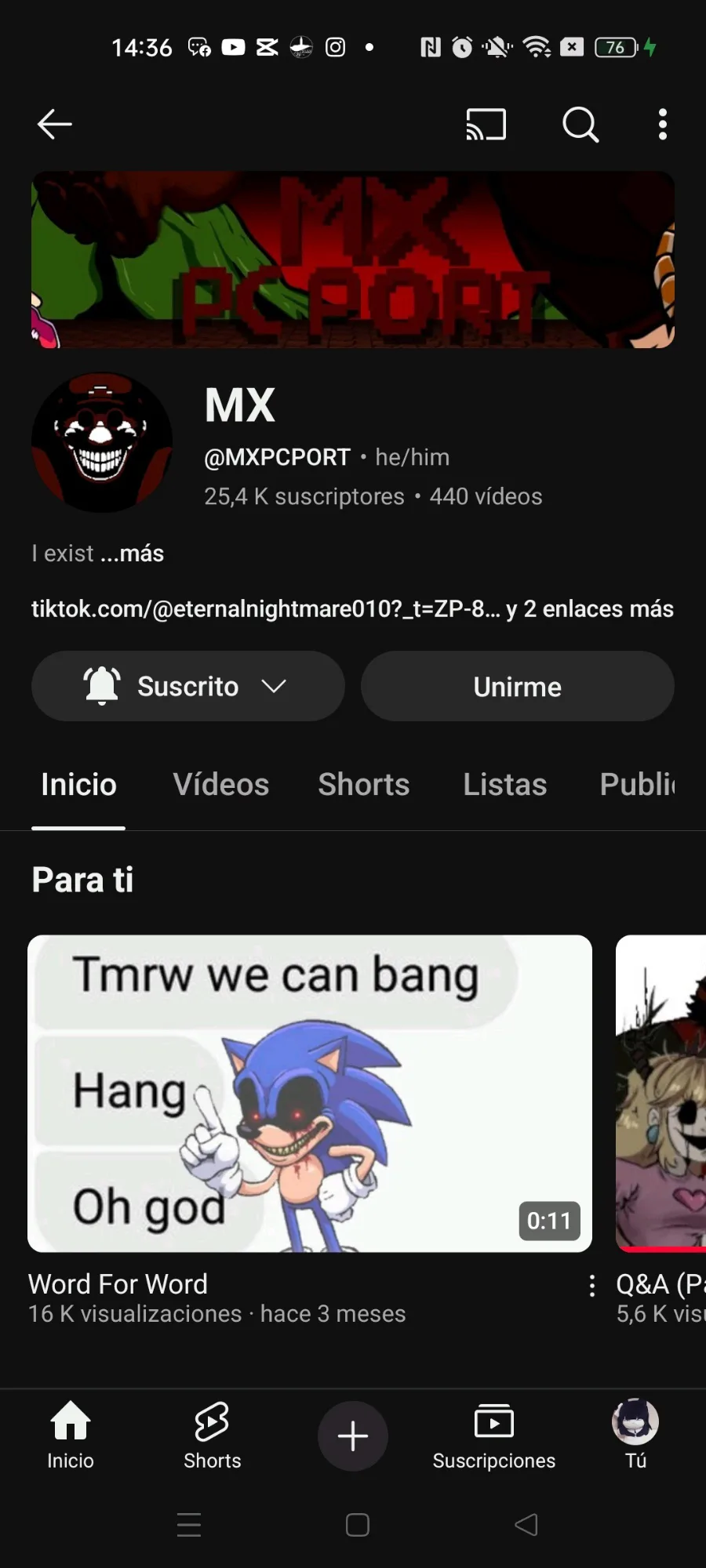The height and width of the screenshot is (1568, 706).
Task: Open options for "Word For Word" video
Action: 591,1286
